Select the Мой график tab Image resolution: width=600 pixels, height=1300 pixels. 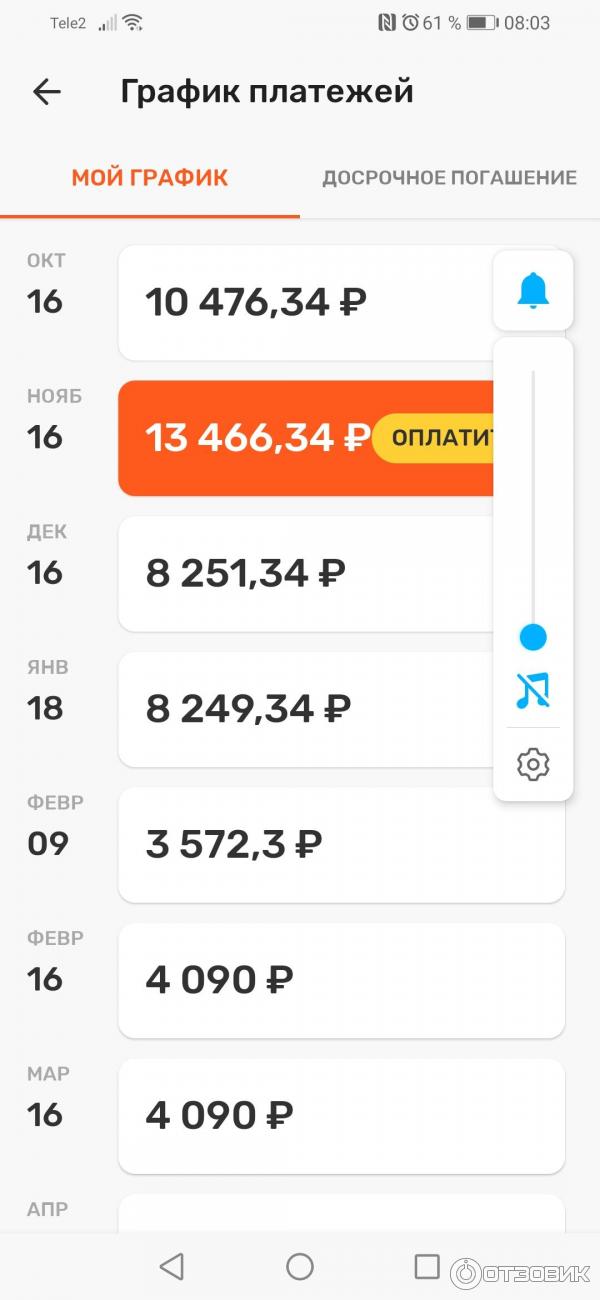tap(150, 178)
